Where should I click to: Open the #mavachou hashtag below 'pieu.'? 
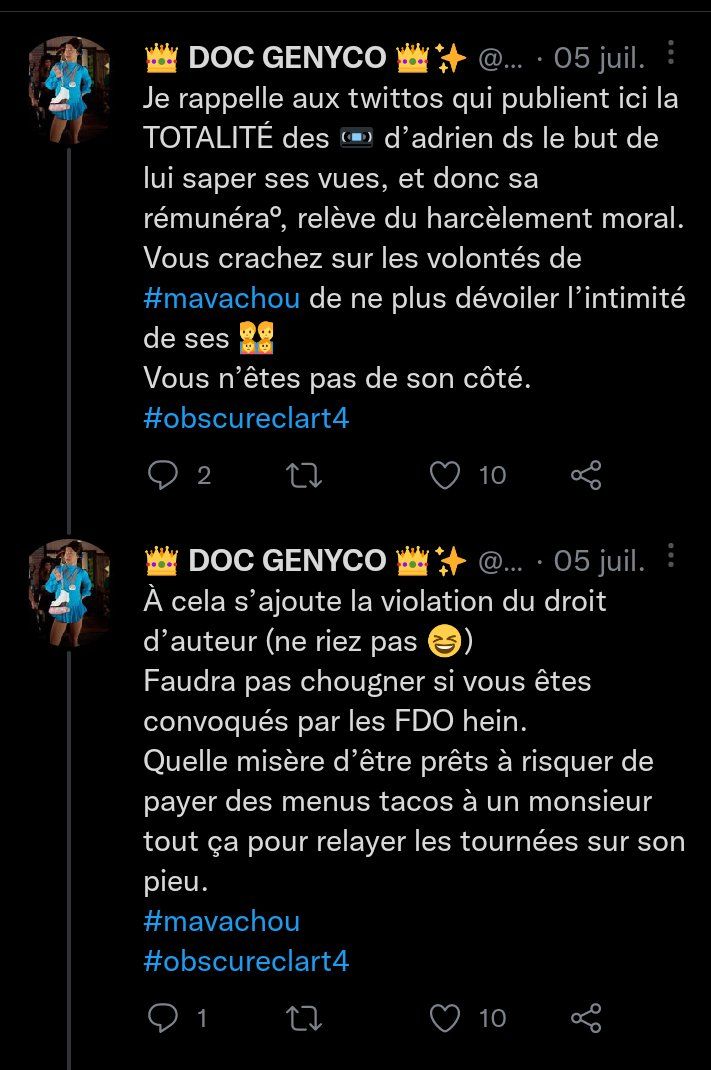(x=222, y=920)
